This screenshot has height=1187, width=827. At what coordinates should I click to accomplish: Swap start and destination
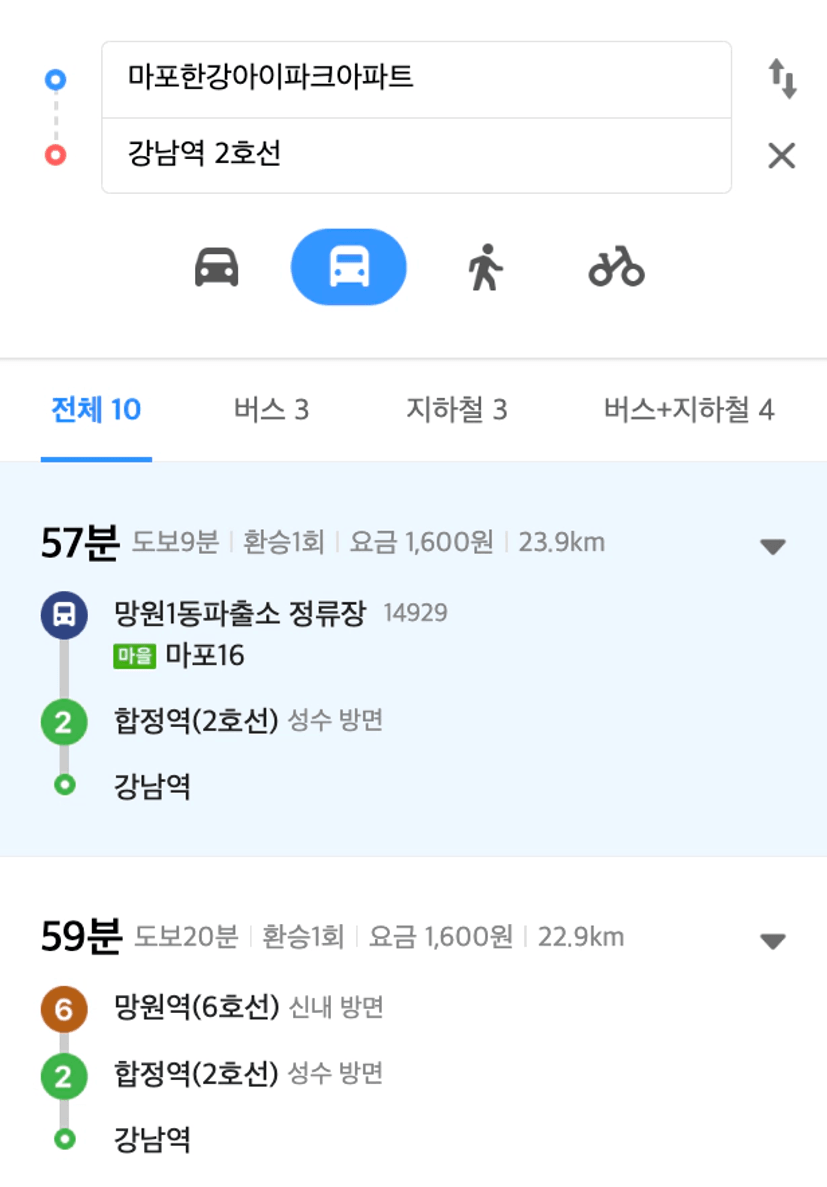coord(781,78)
